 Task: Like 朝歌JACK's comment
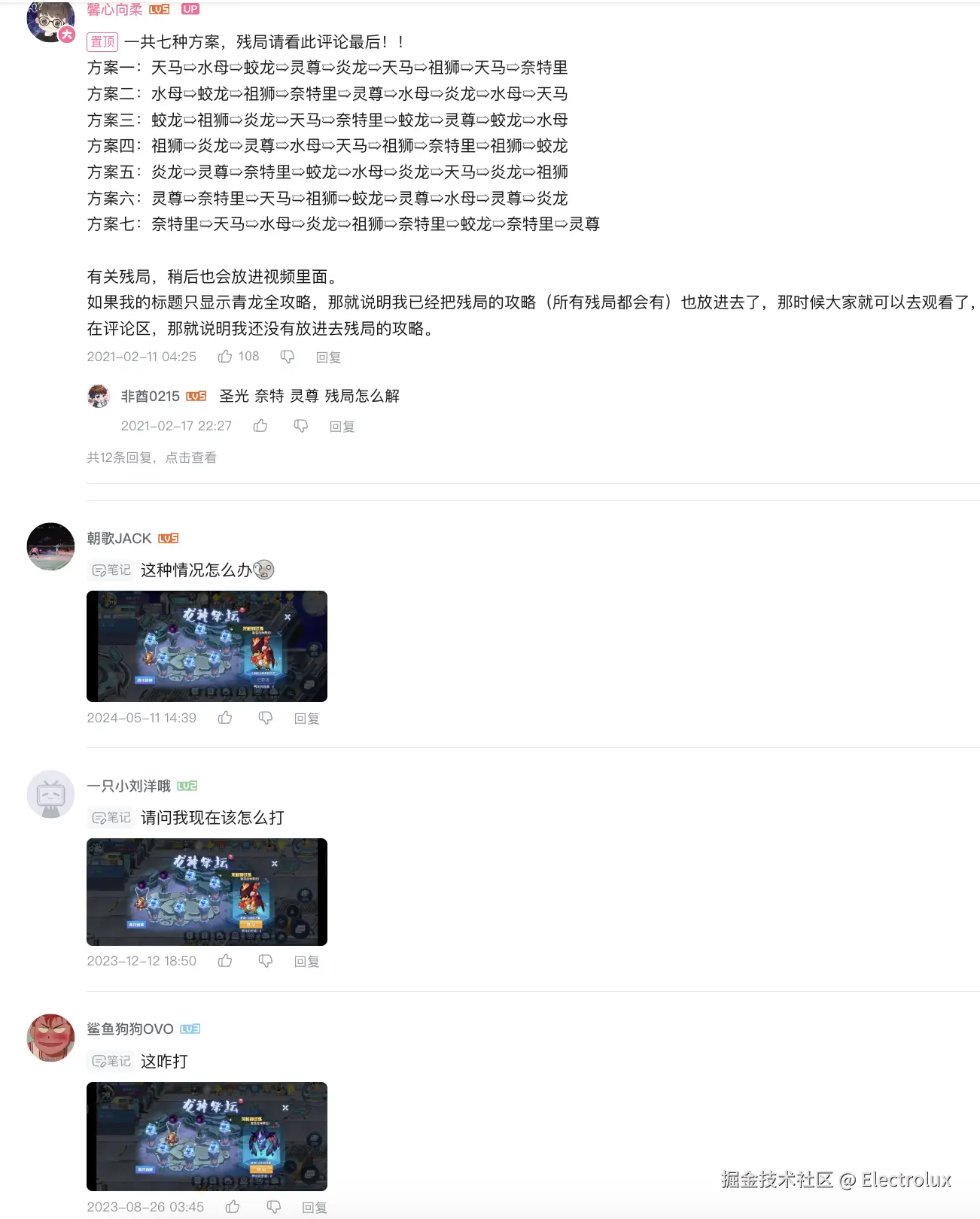[225, 718]
